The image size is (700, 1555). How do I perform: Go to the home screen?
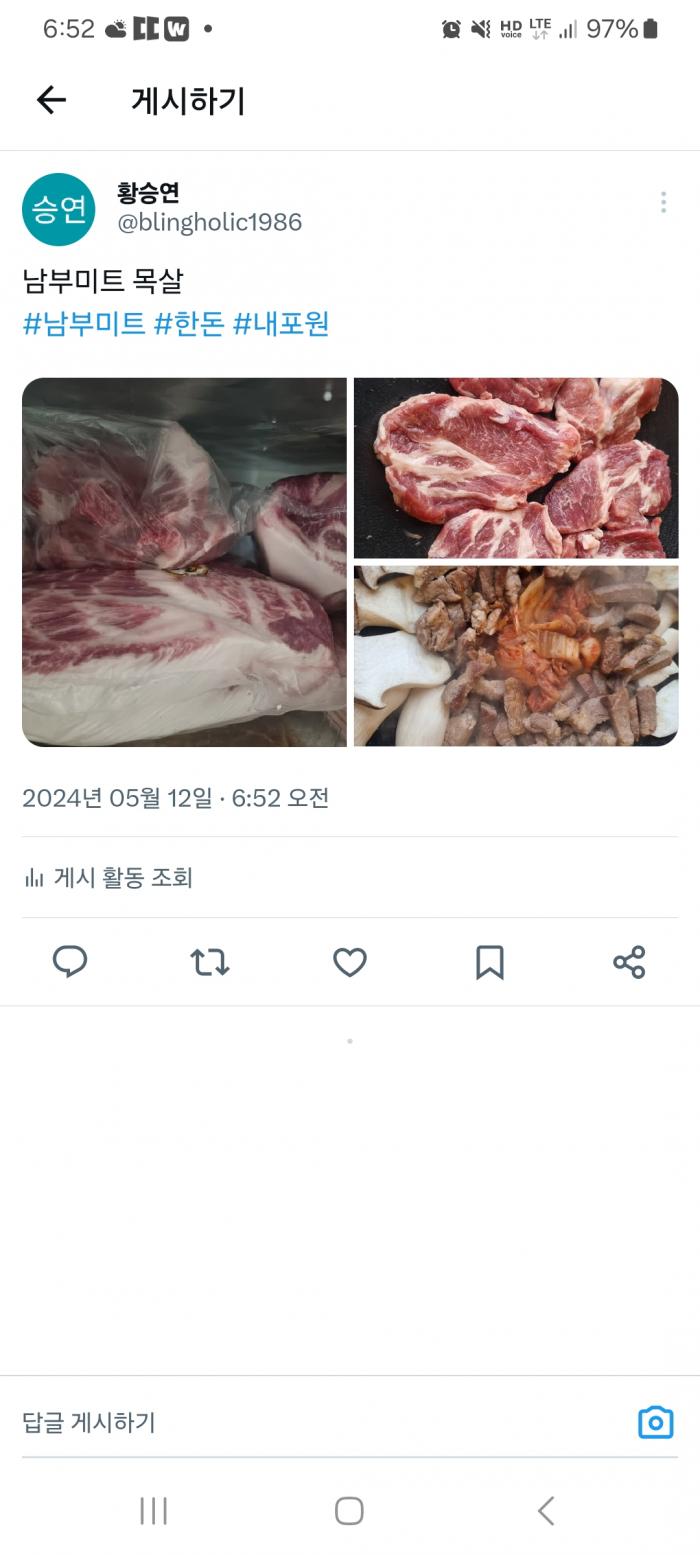349,1510
